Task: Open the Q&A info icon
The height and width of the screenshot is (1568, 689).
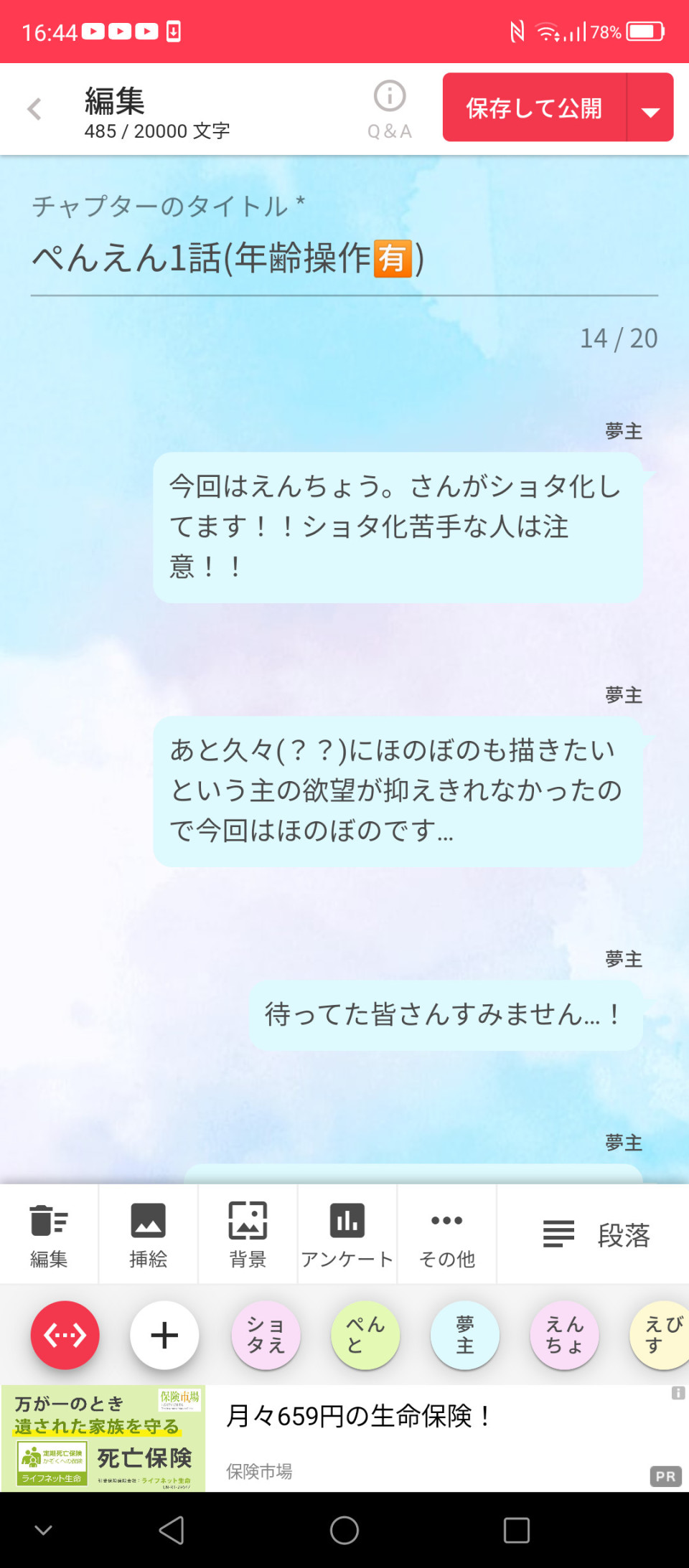Action: click(389, 108)
